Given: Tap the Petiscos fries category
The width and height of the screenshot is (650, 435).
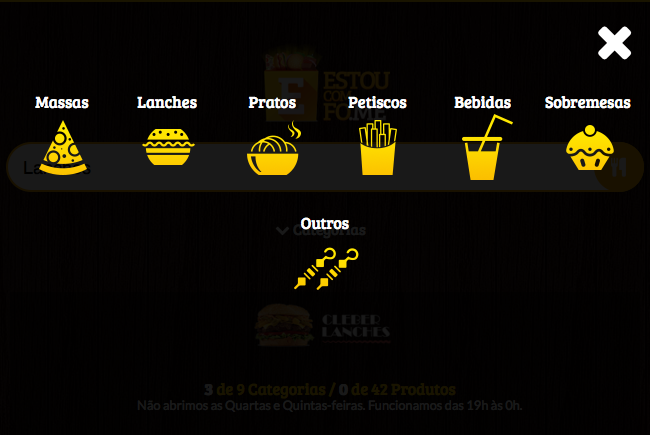Looking at the screenshot, I should tap(377, 148).
